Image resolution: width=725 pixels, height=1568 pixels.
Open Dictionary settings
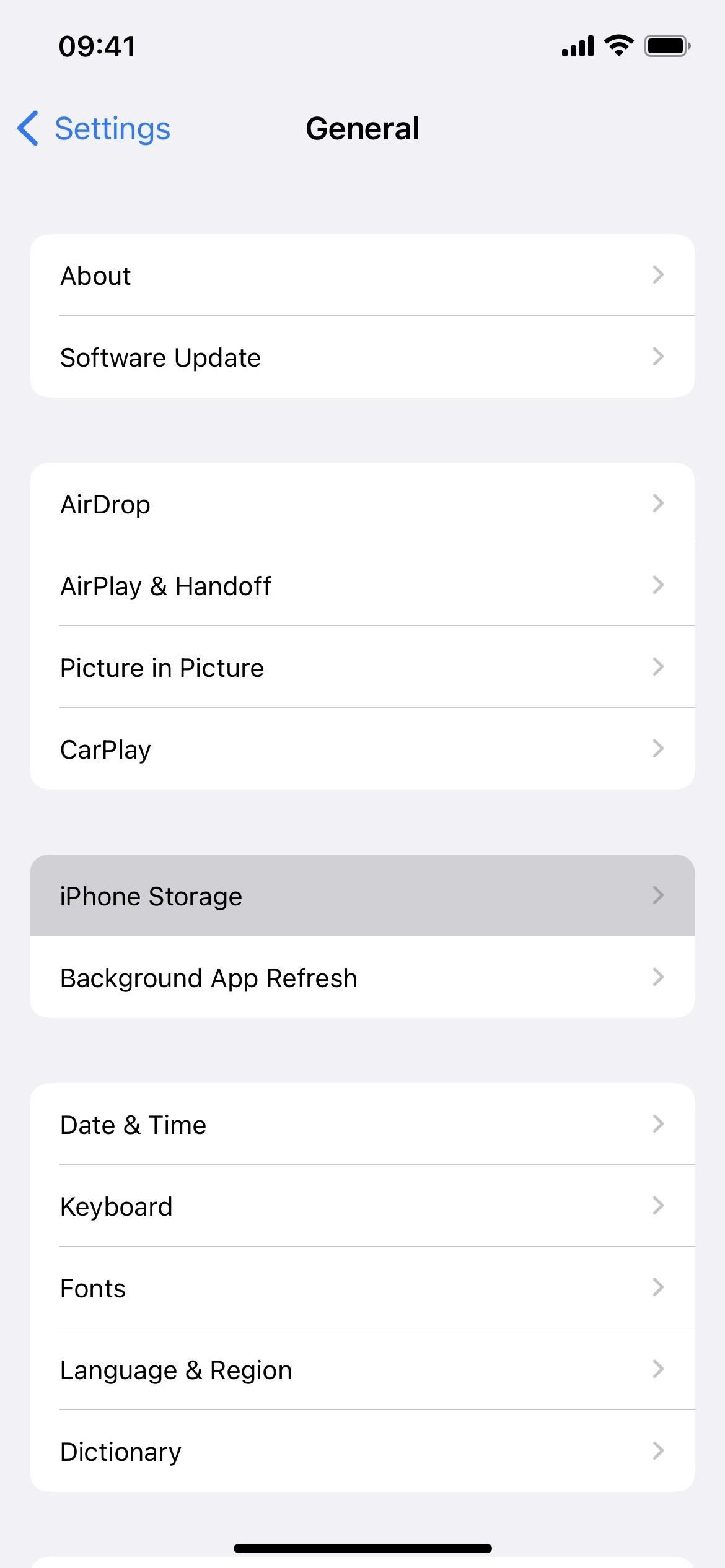(362, 1452)
